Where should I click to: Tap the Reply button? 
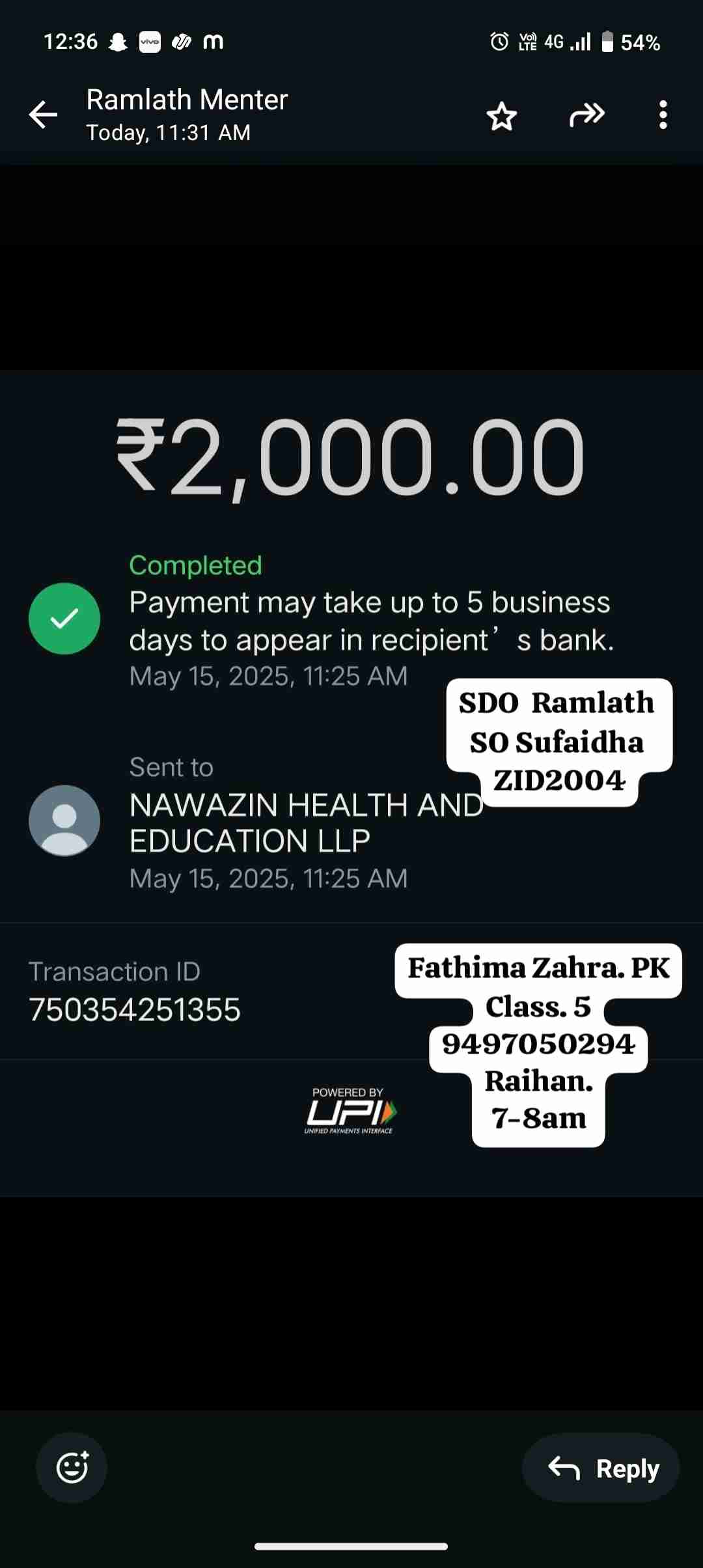click(x=601, y=1468)
